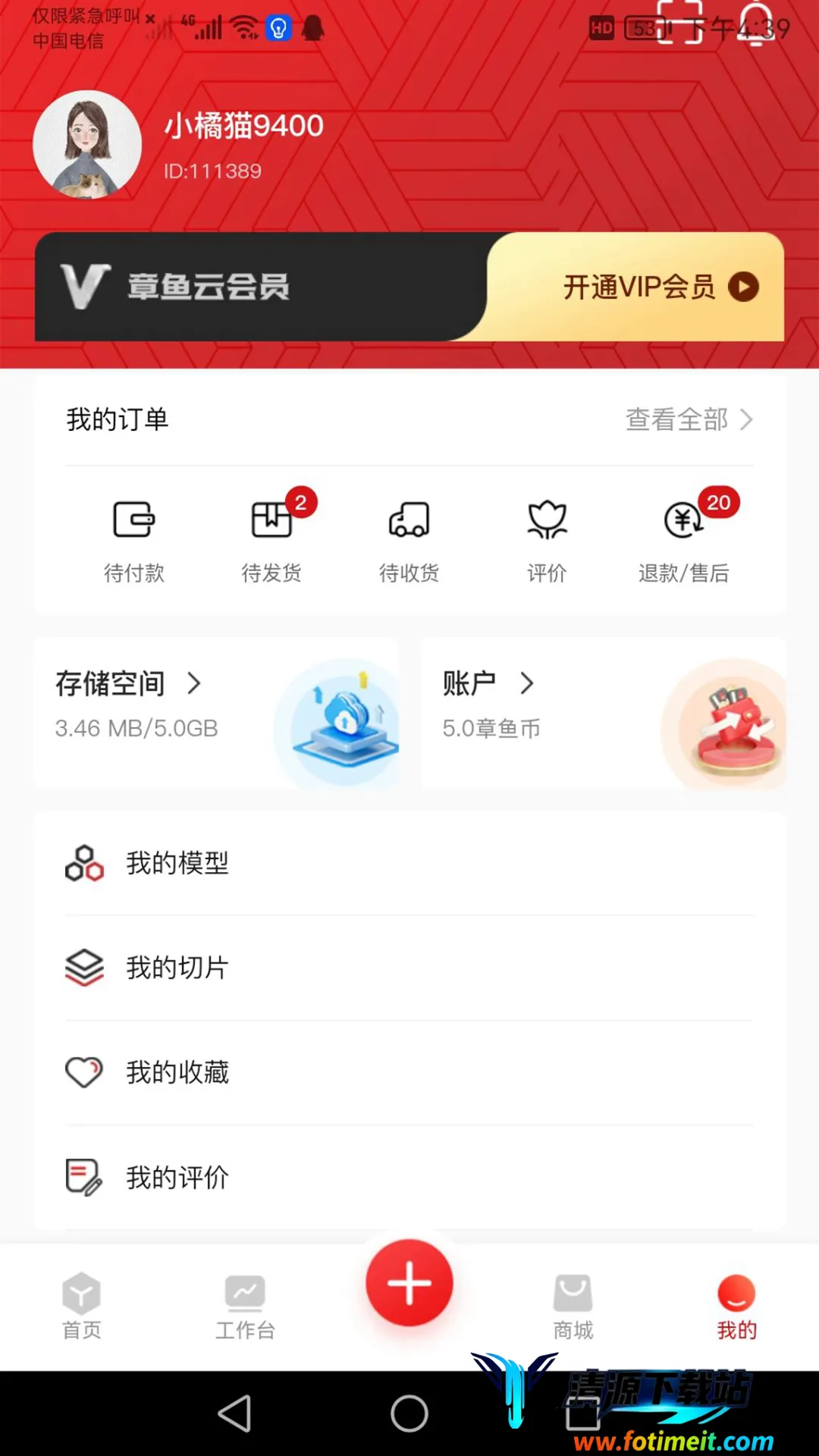Open 待付款 orders
The image size is (819, 1456).
tap(134, 540)
